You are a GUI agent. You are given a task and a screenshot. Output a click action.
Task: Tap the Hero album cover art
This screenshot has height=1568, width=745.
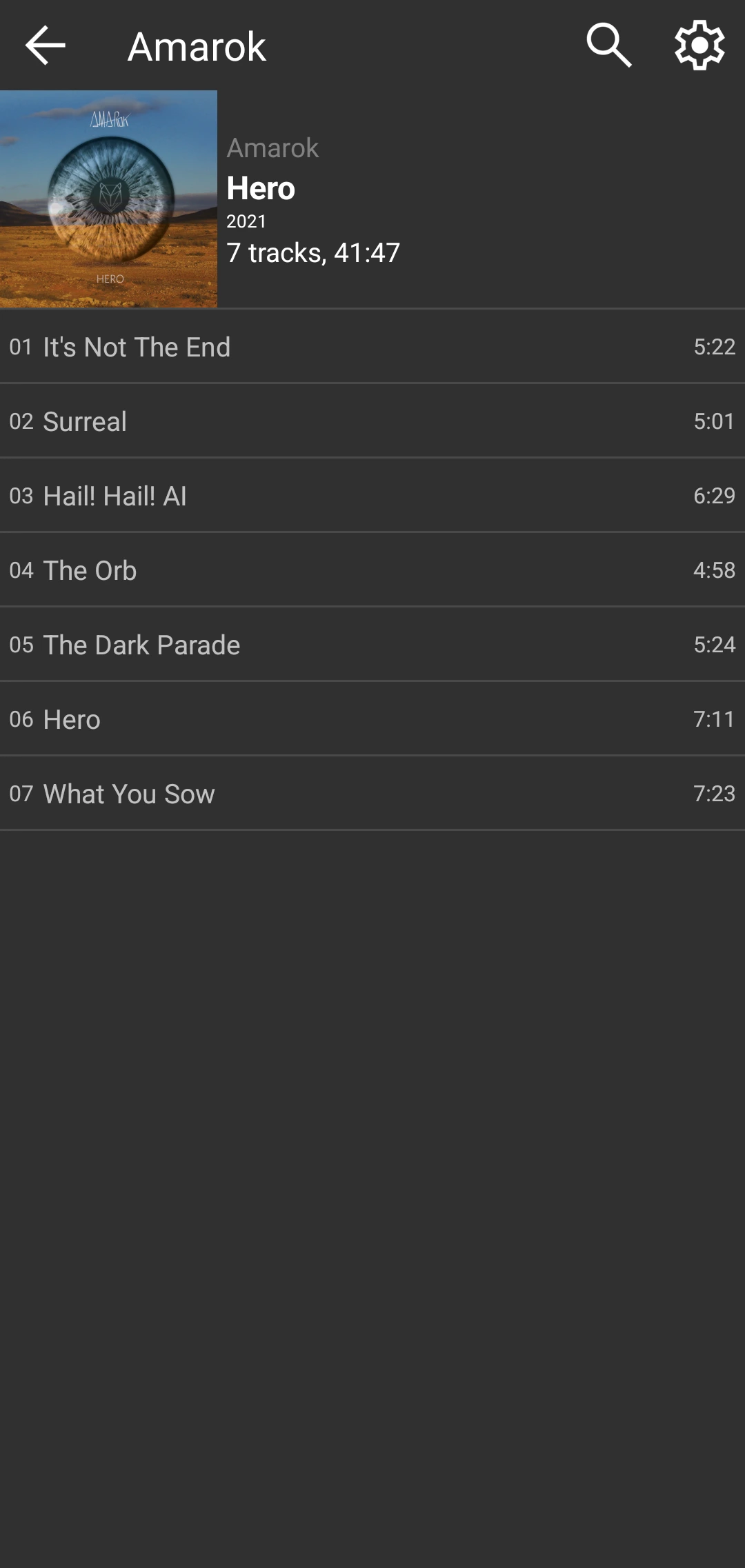click(x=108, y=199)
